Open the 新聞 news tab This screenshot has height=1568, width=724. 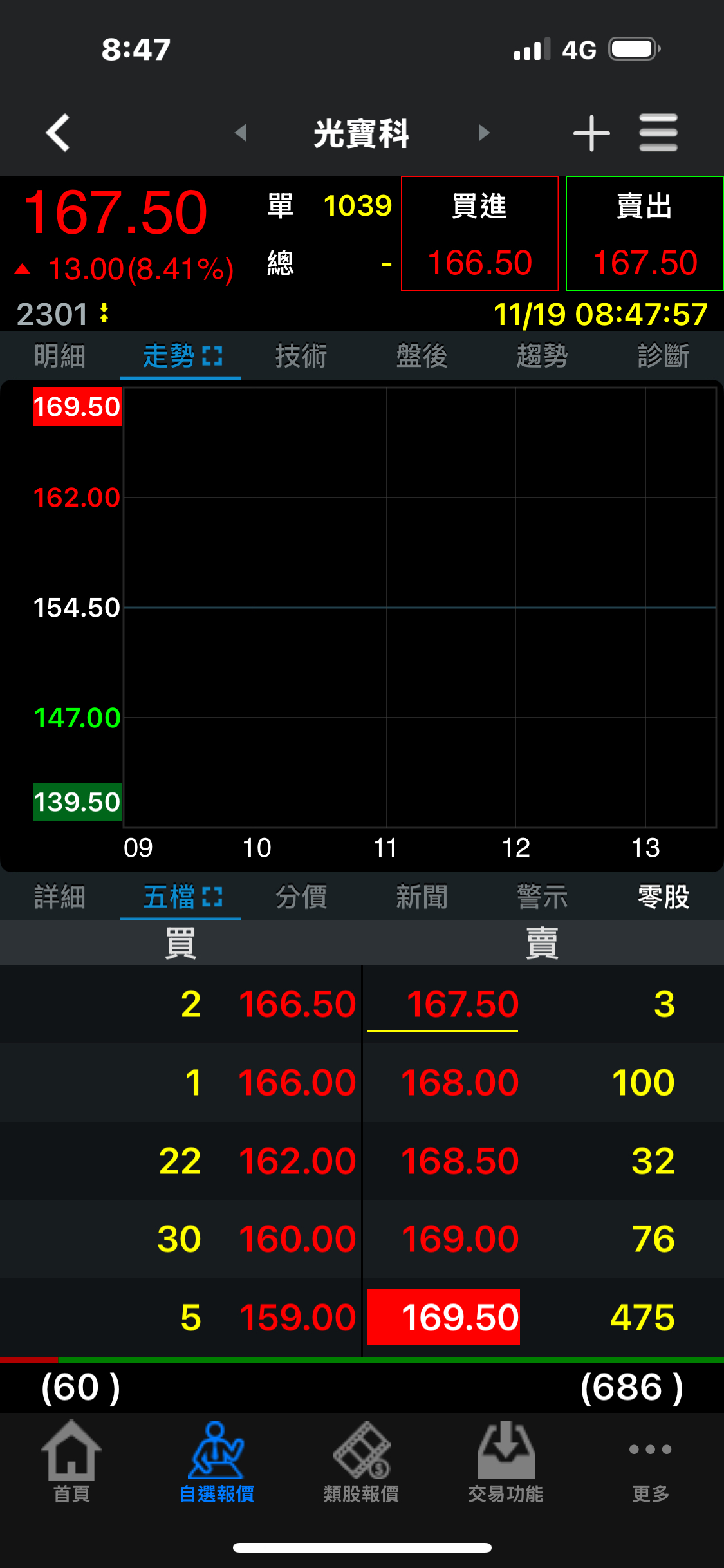tap(422, 897)
